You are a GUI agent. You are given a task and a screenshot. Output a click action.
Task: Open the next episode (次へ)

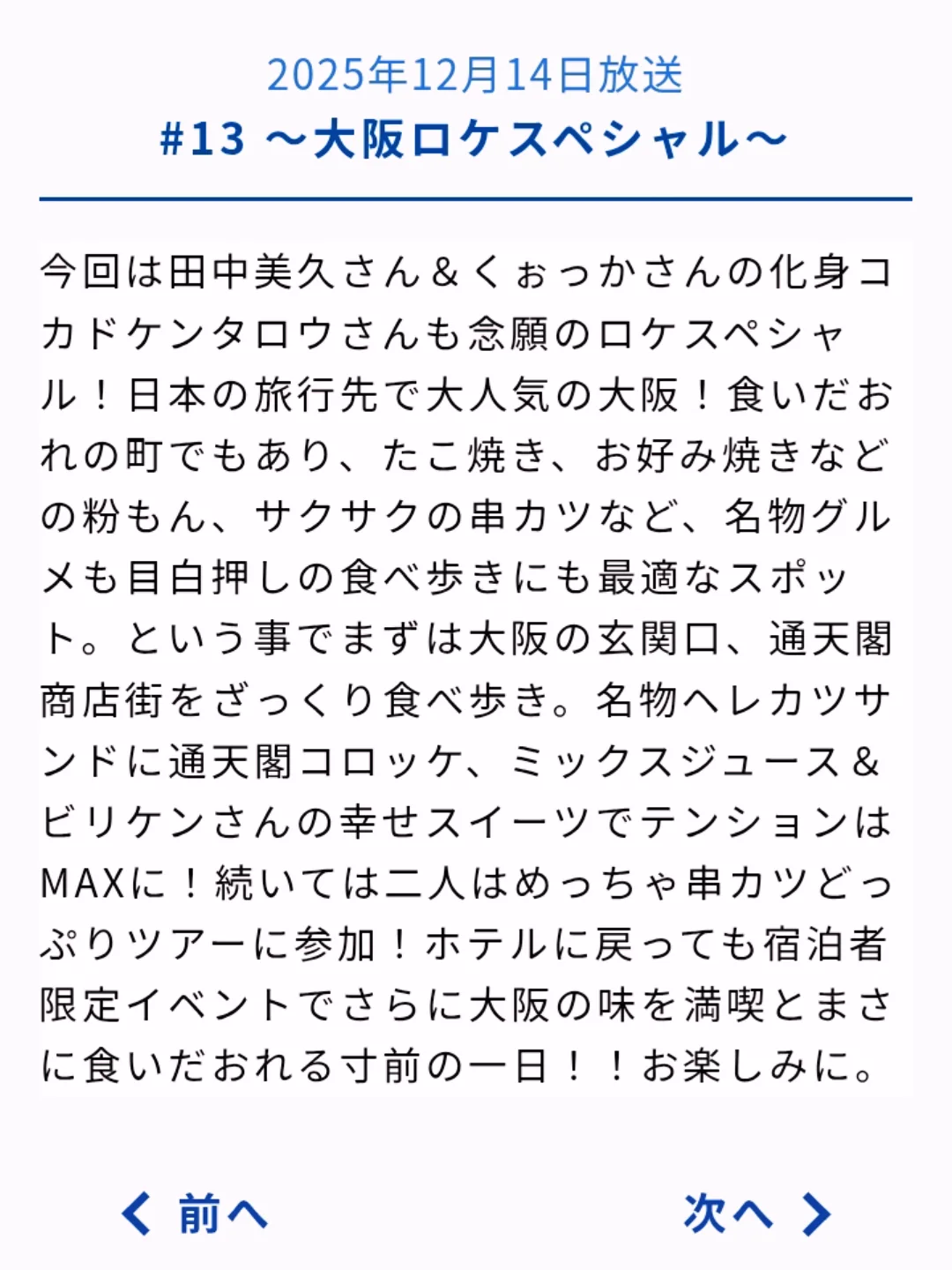pyautogui.click(x=757, y=1214)
